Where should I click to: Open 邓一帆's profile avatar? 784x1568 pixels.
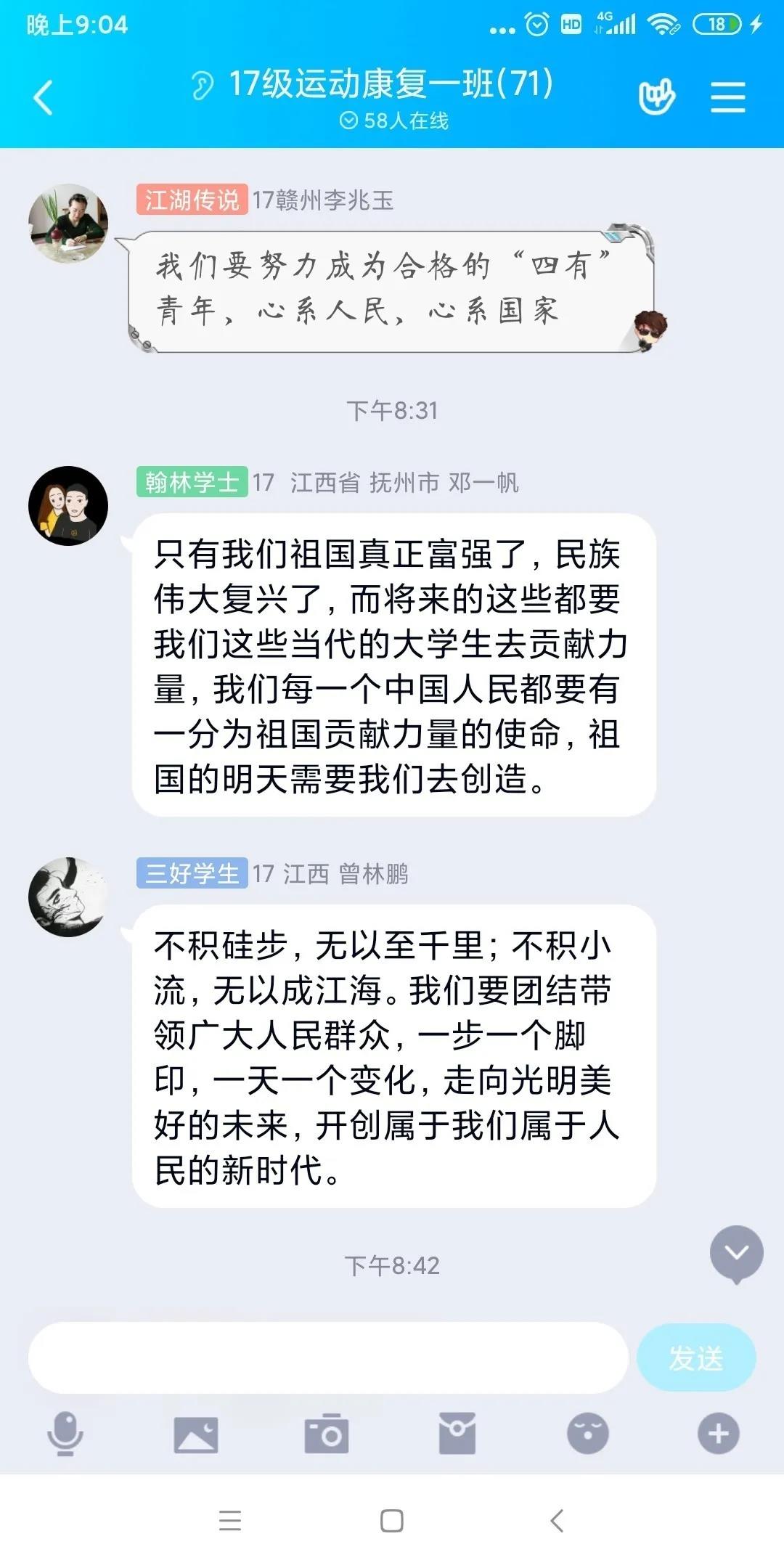click(68, 505)
